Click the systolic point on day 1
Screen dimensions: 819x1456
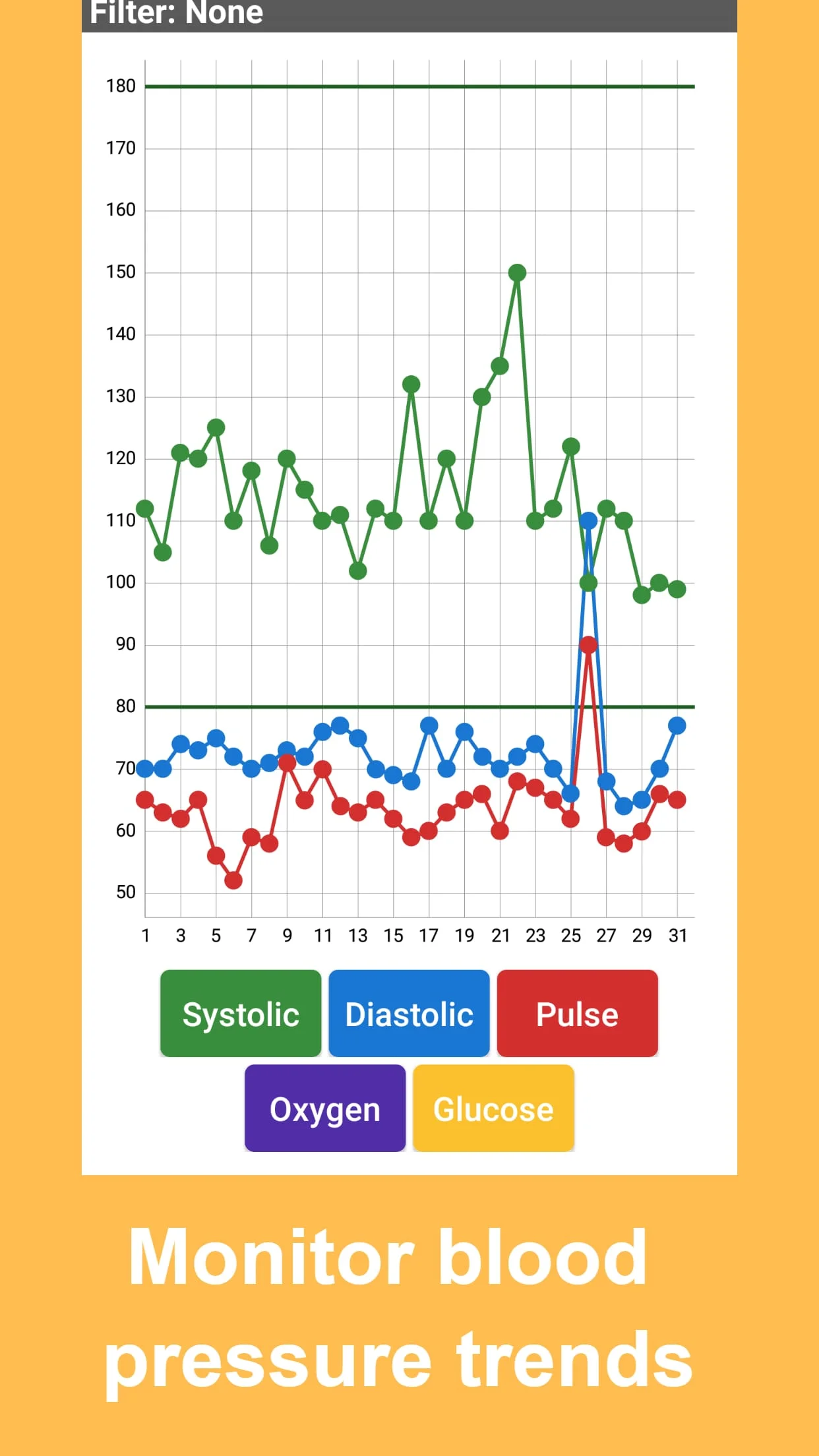(x=144, y=507)
